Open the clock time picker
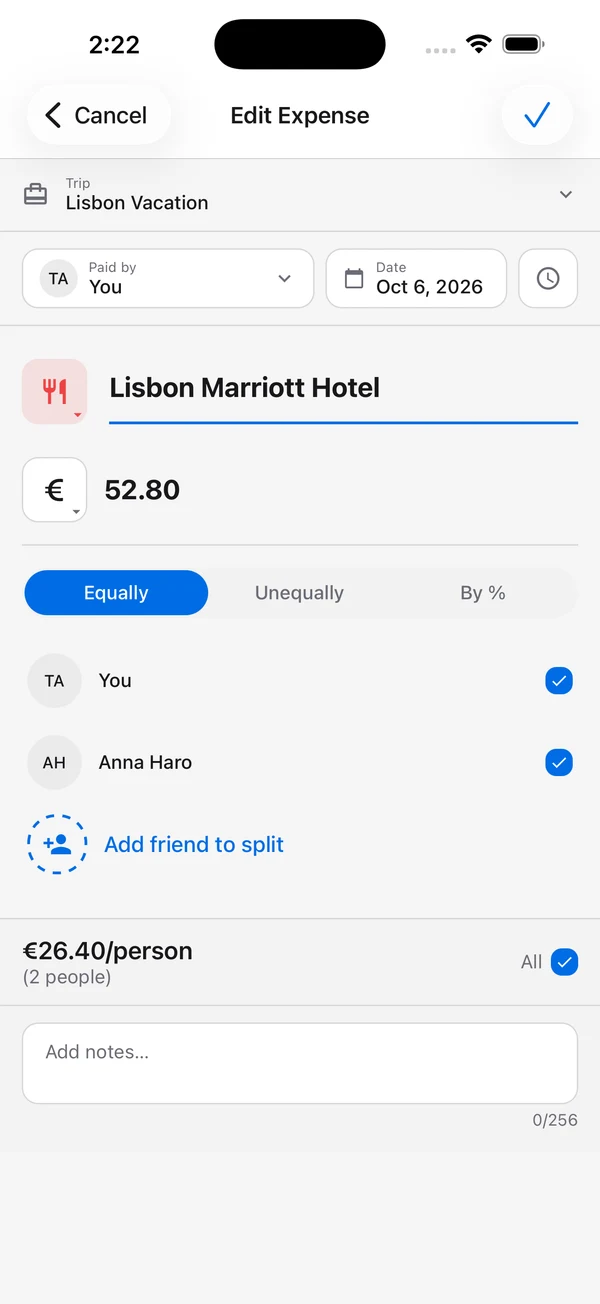 click(548, 278)
